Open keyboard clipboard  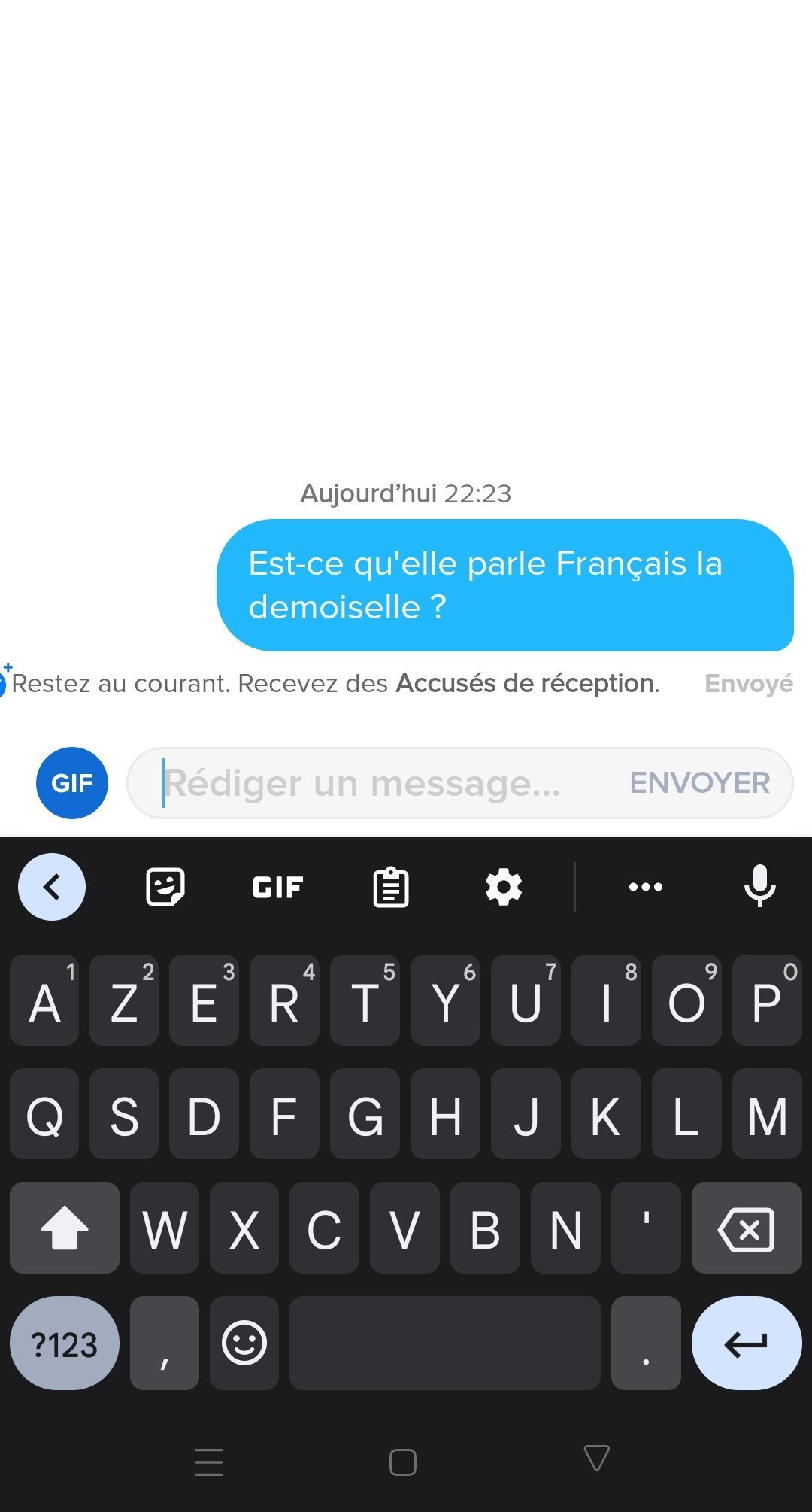pos(391,887)
